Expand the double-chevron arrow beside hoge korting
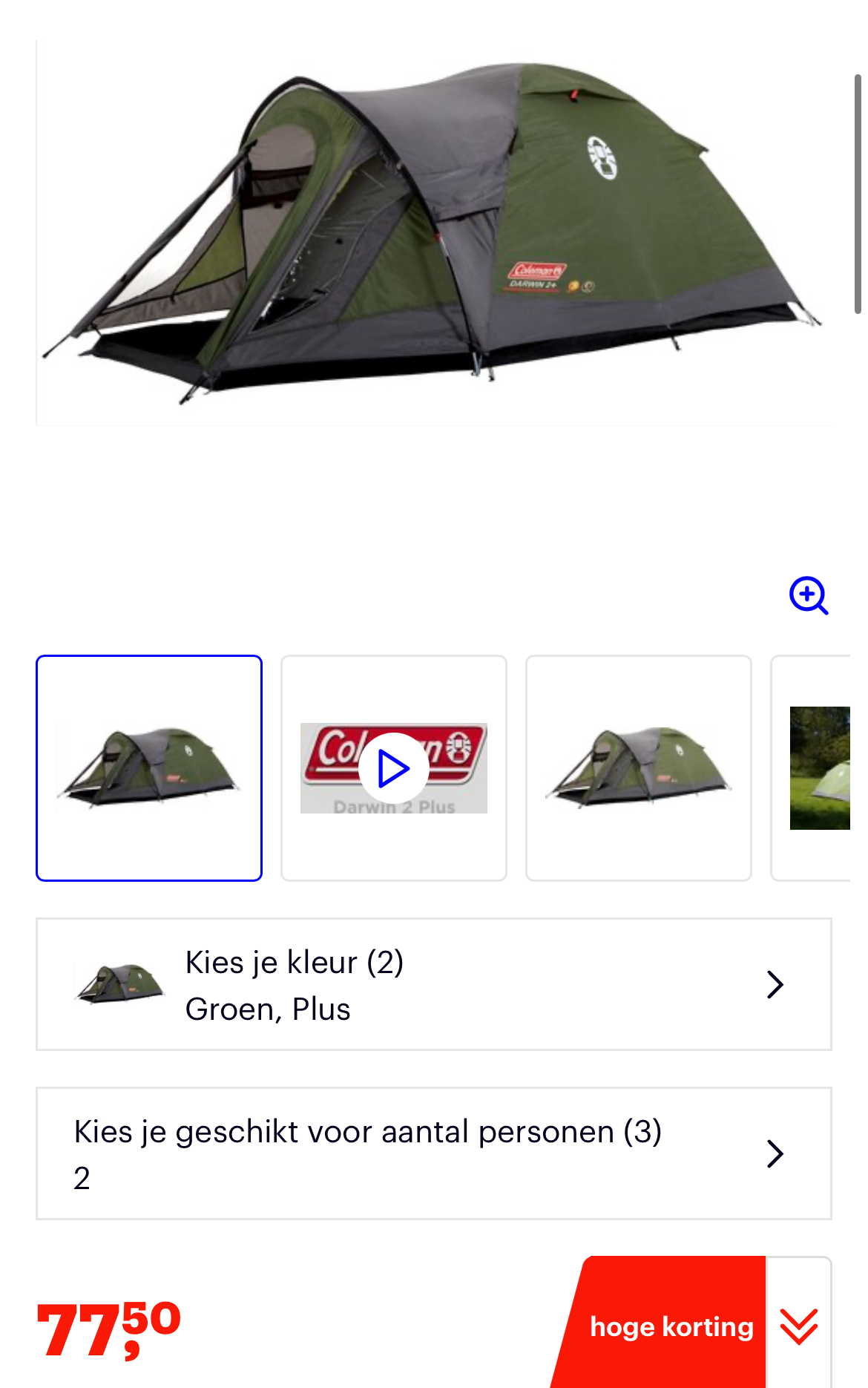The height and width of the screenshot is (1388, 868). (799, 1326)
